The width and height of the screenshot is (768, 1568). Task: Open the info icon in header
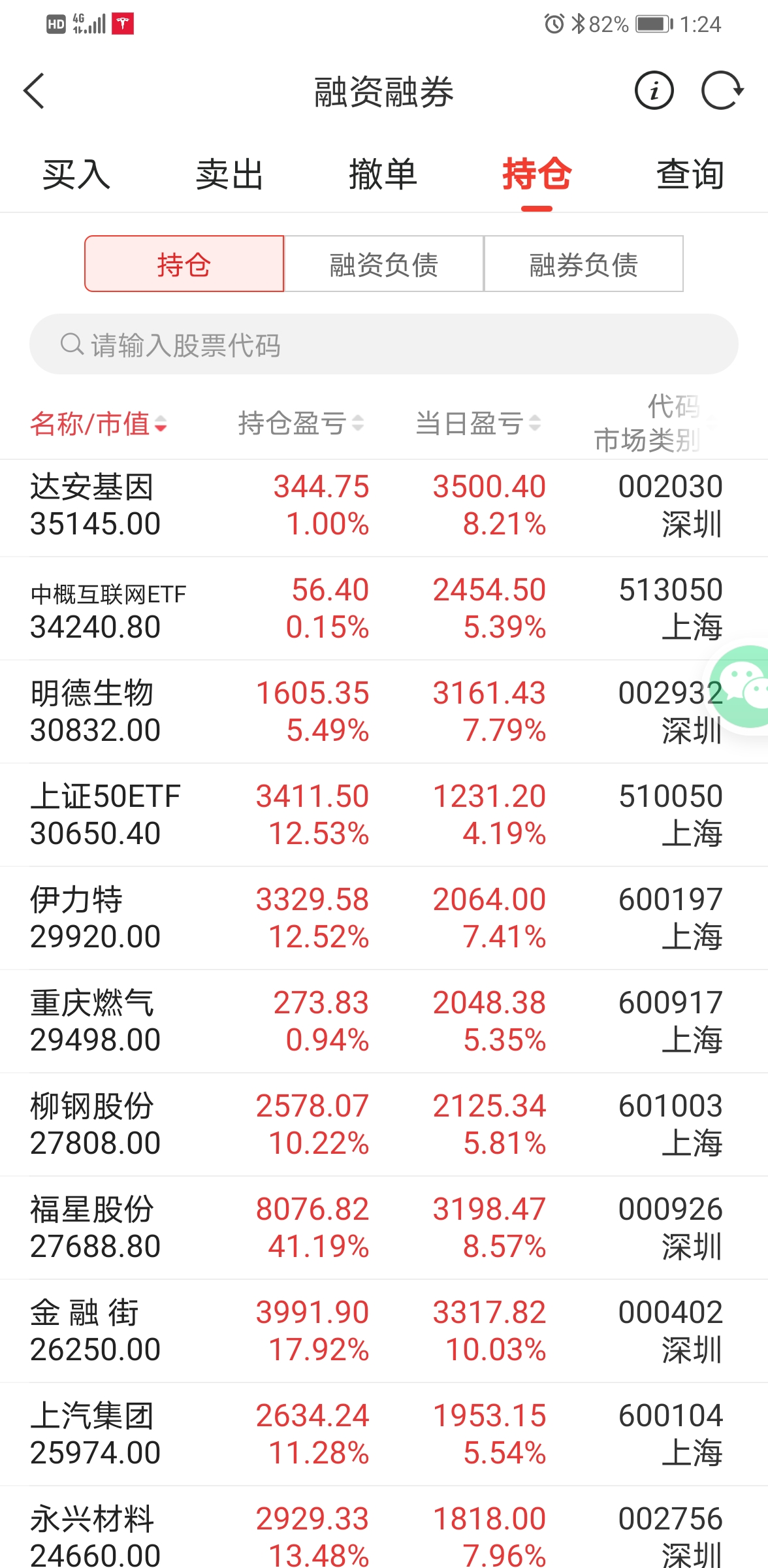click(654, 91)
